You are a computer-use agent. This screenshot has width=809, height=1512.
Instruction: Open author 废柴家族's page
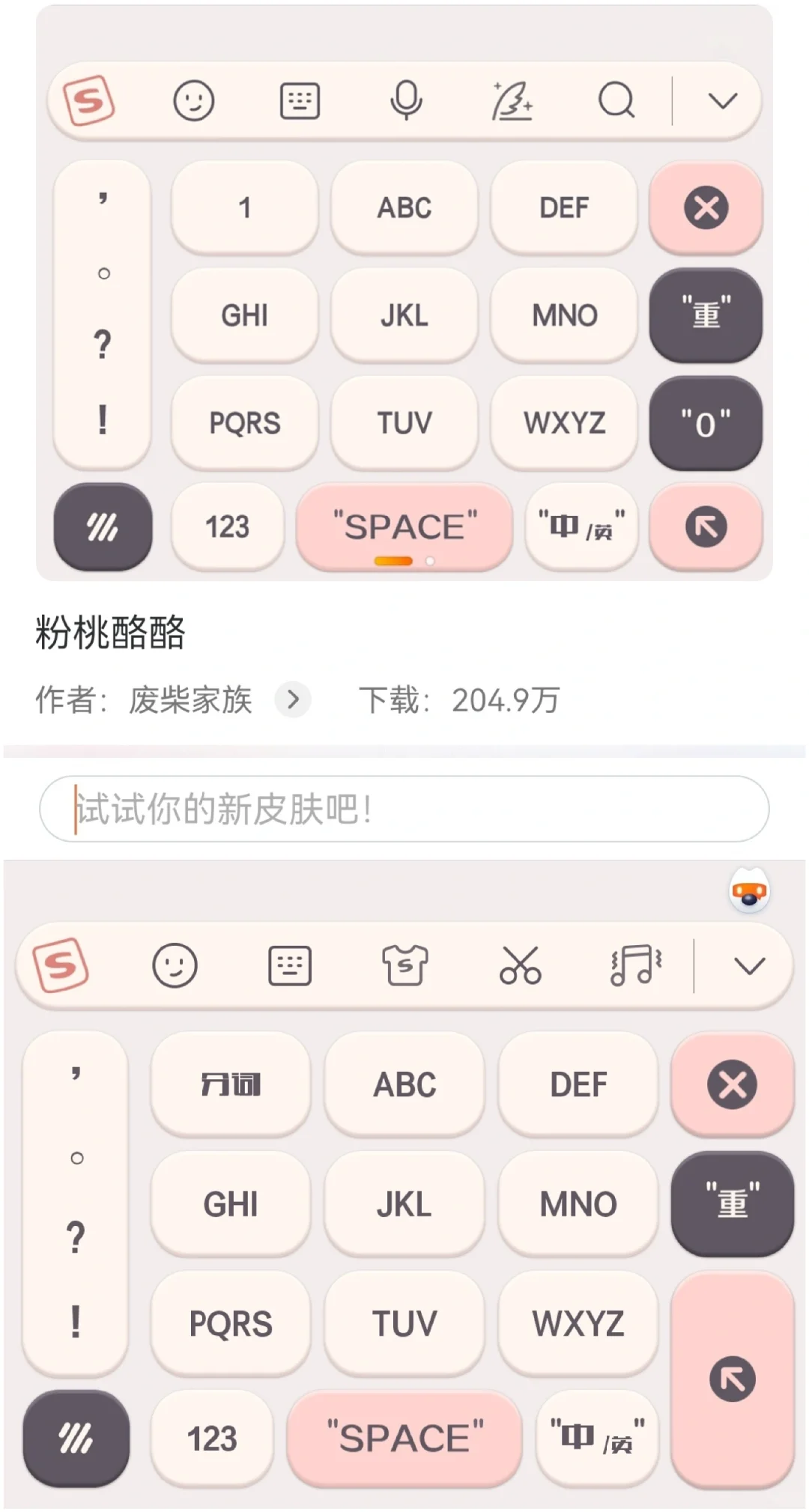293,699
